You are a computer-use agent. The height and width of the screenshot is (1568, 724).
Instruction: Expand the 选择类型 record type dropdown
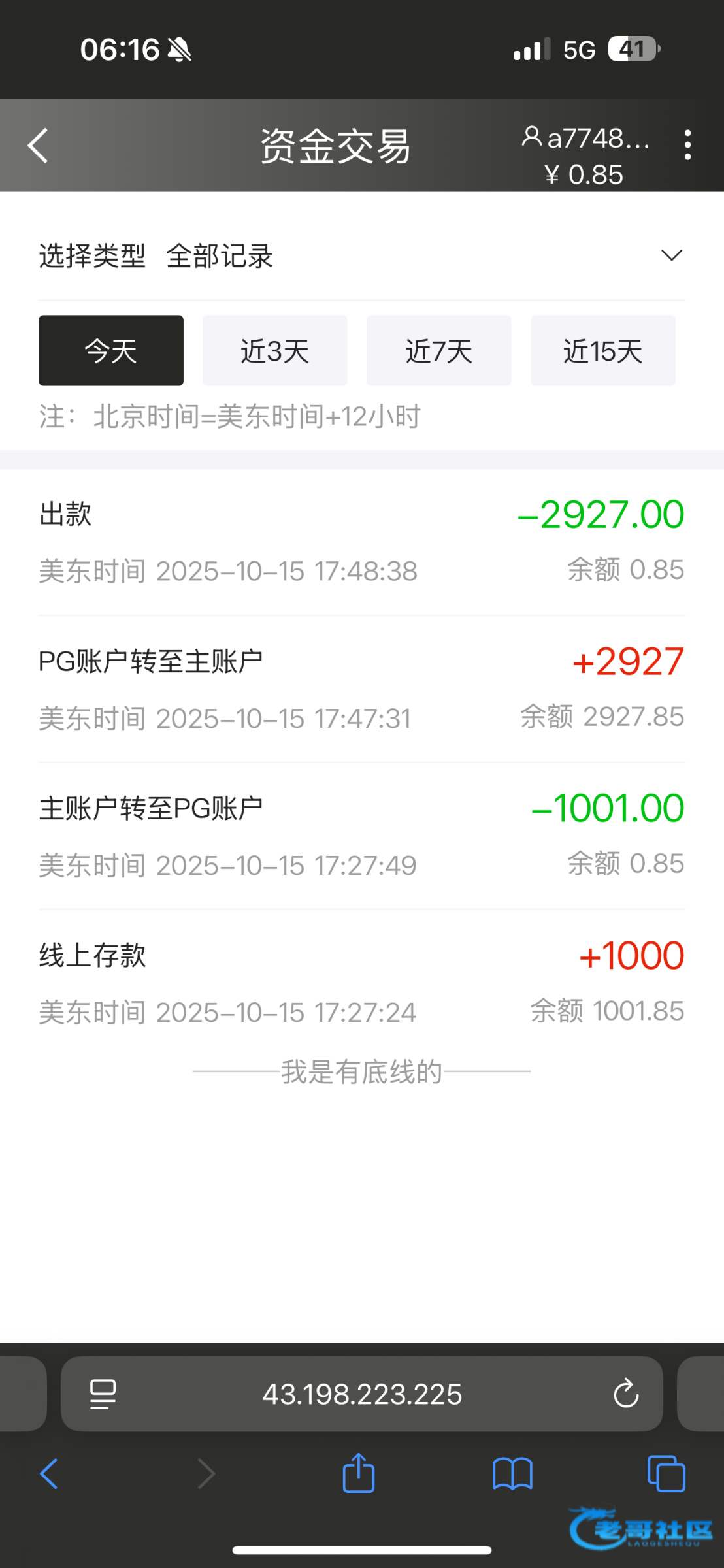[x=671, y=255]
